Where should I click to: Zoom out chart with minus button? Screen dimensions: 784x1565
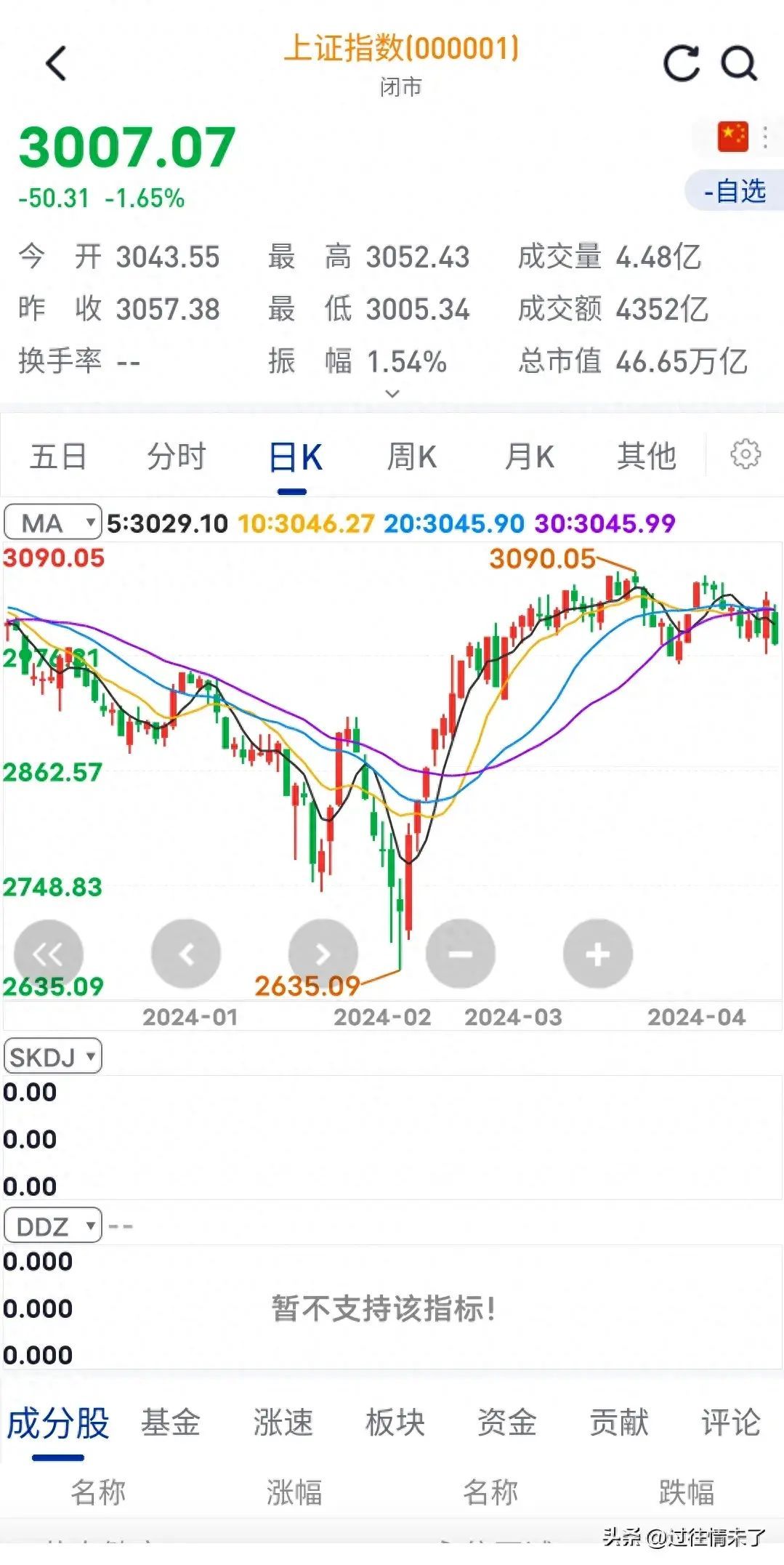pos(461,954)
